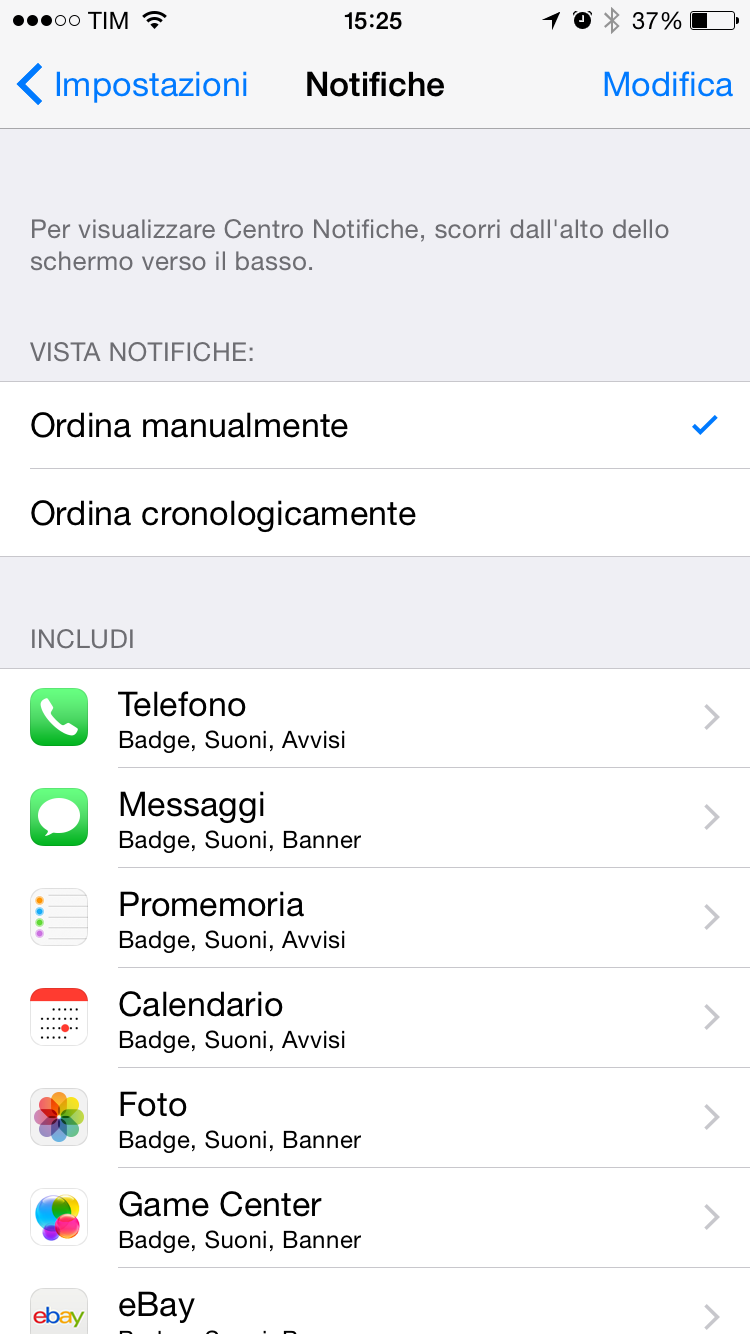Tap Modifica to edit the order
The width and height of the screenshot is (750, 1334).
[x=668, y=85]
